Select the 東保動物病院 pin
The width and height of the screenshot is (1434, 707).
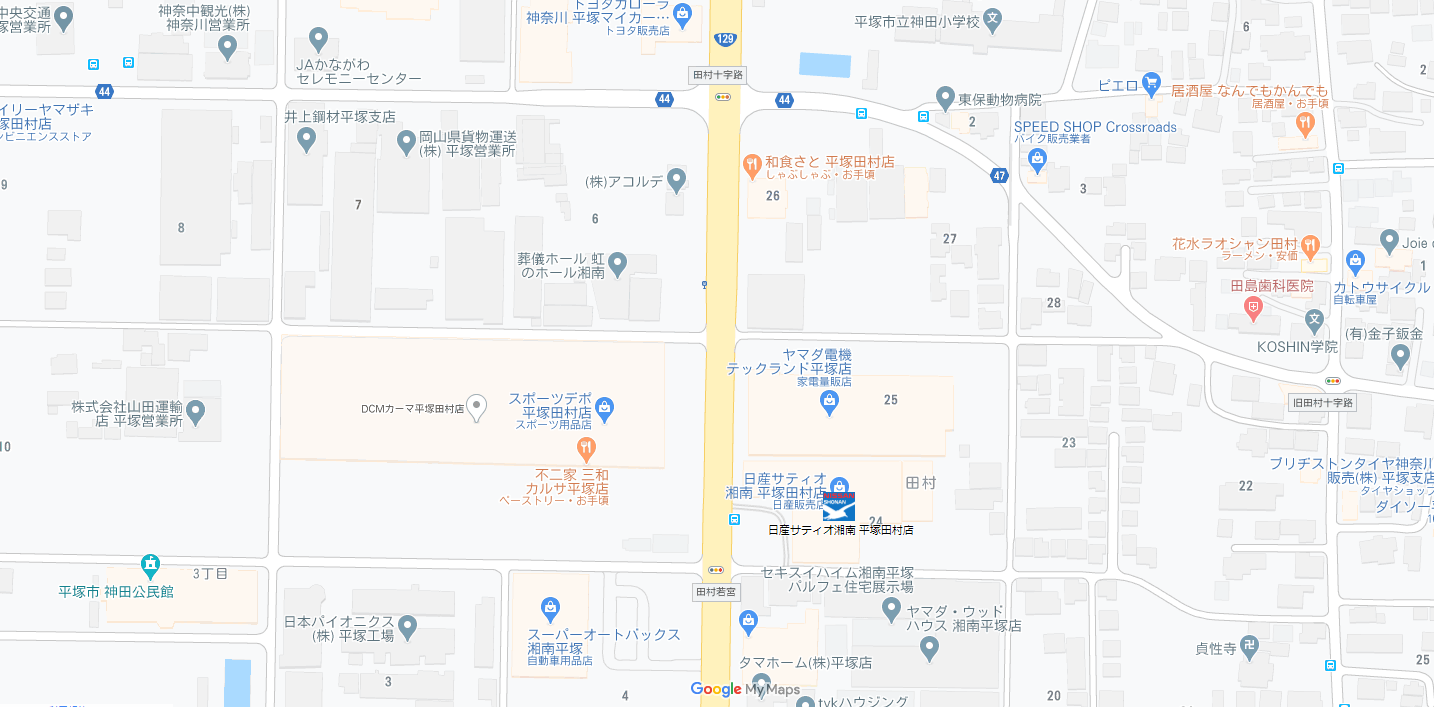coord(945,98)
